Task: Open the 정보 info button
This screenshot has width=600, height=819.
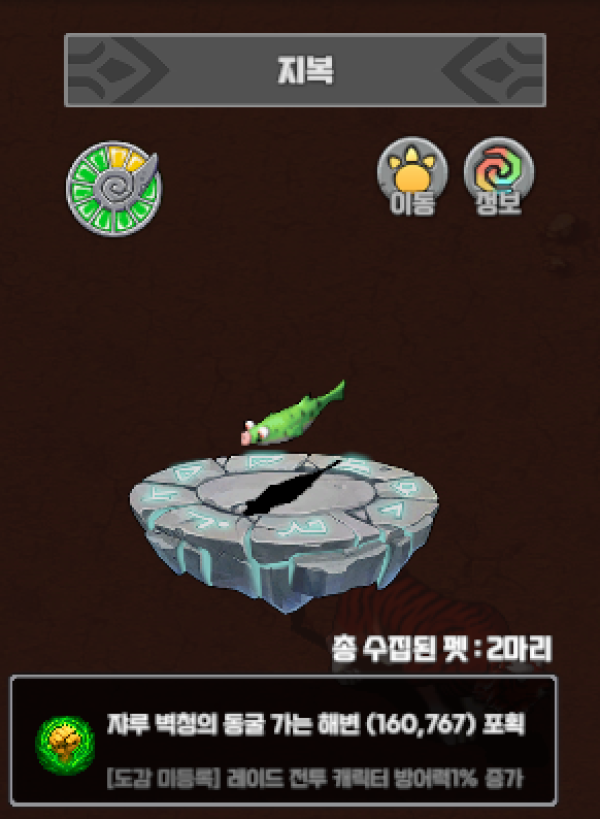Action: tap(499, 177)
